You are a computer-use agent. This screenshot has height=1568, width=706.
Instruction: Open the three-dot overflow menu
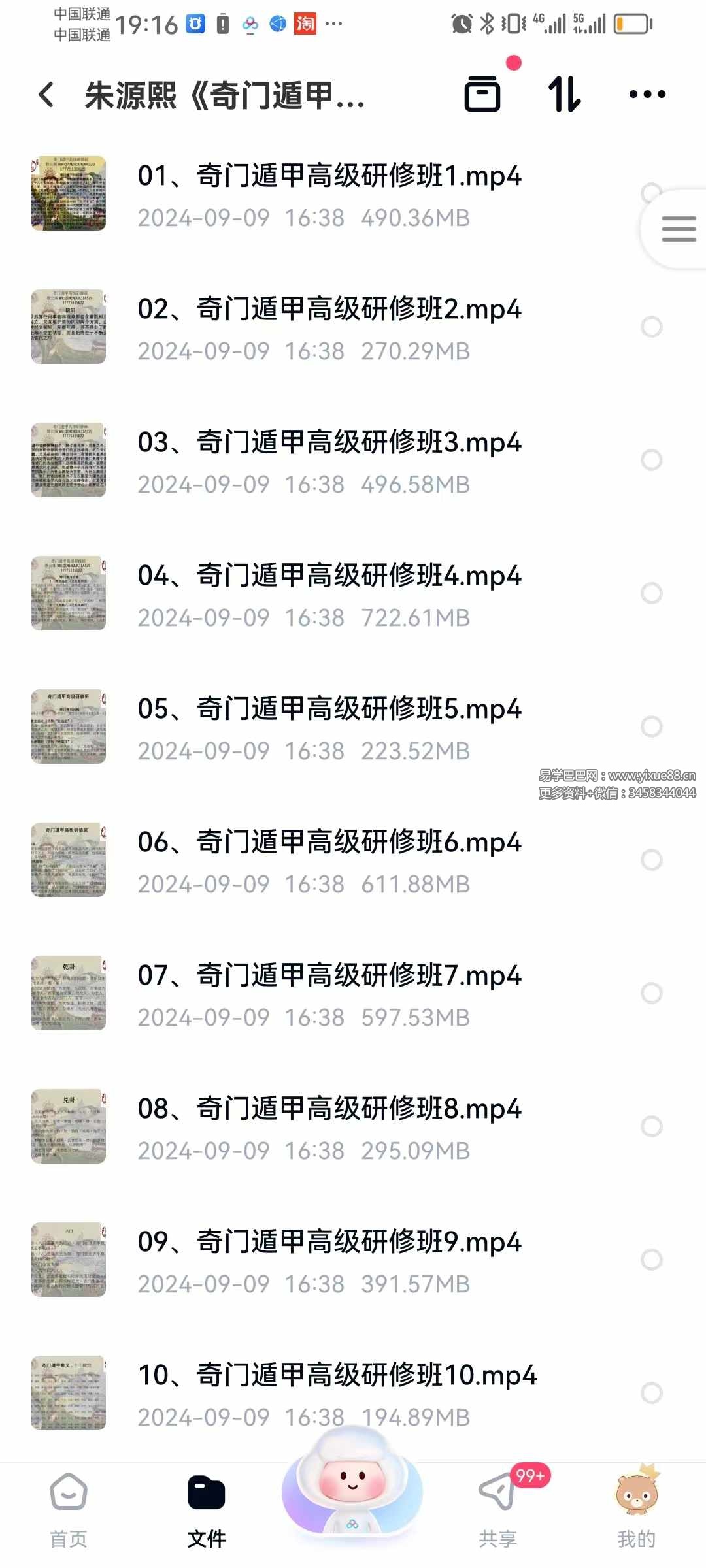[x=647, y=94]
